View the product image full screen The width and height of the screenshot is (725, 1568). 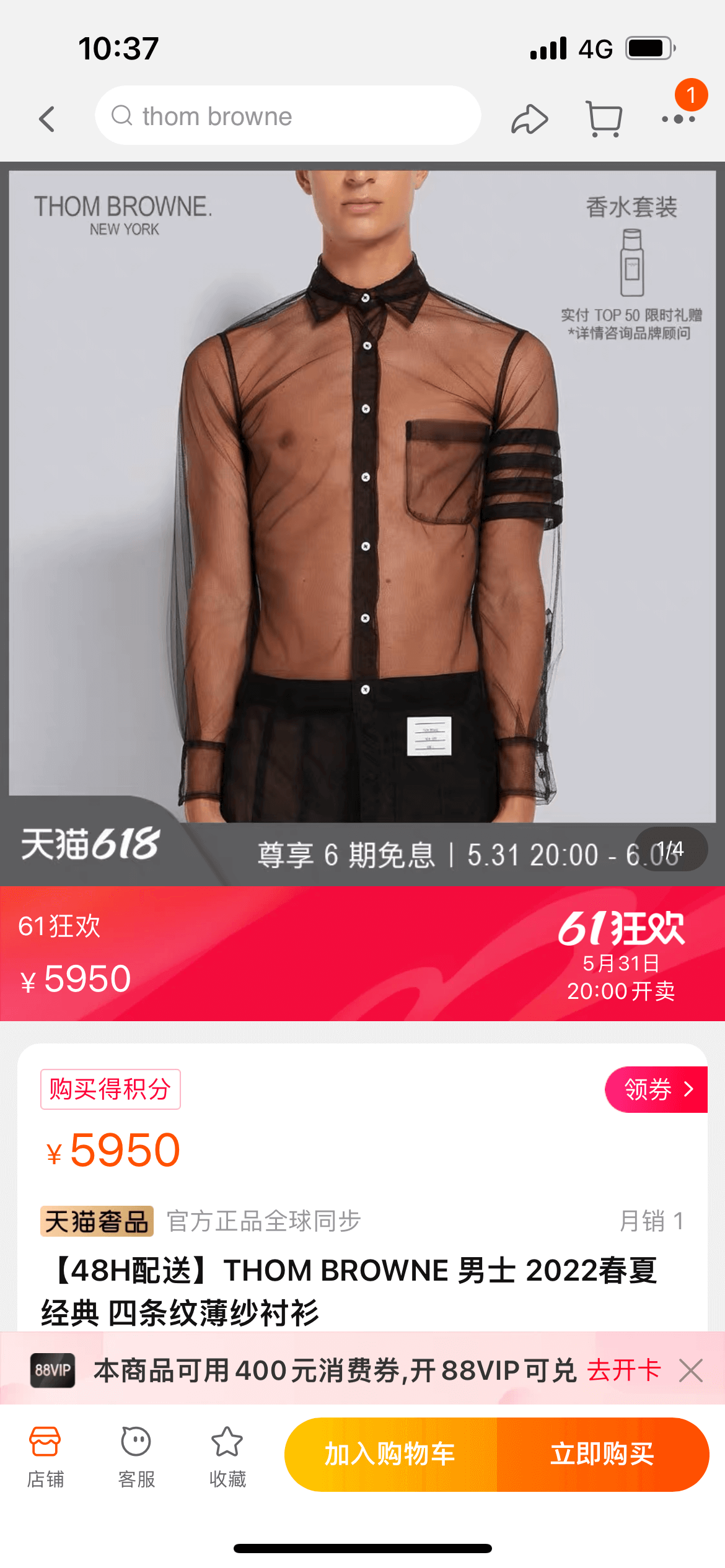point(362,495)
